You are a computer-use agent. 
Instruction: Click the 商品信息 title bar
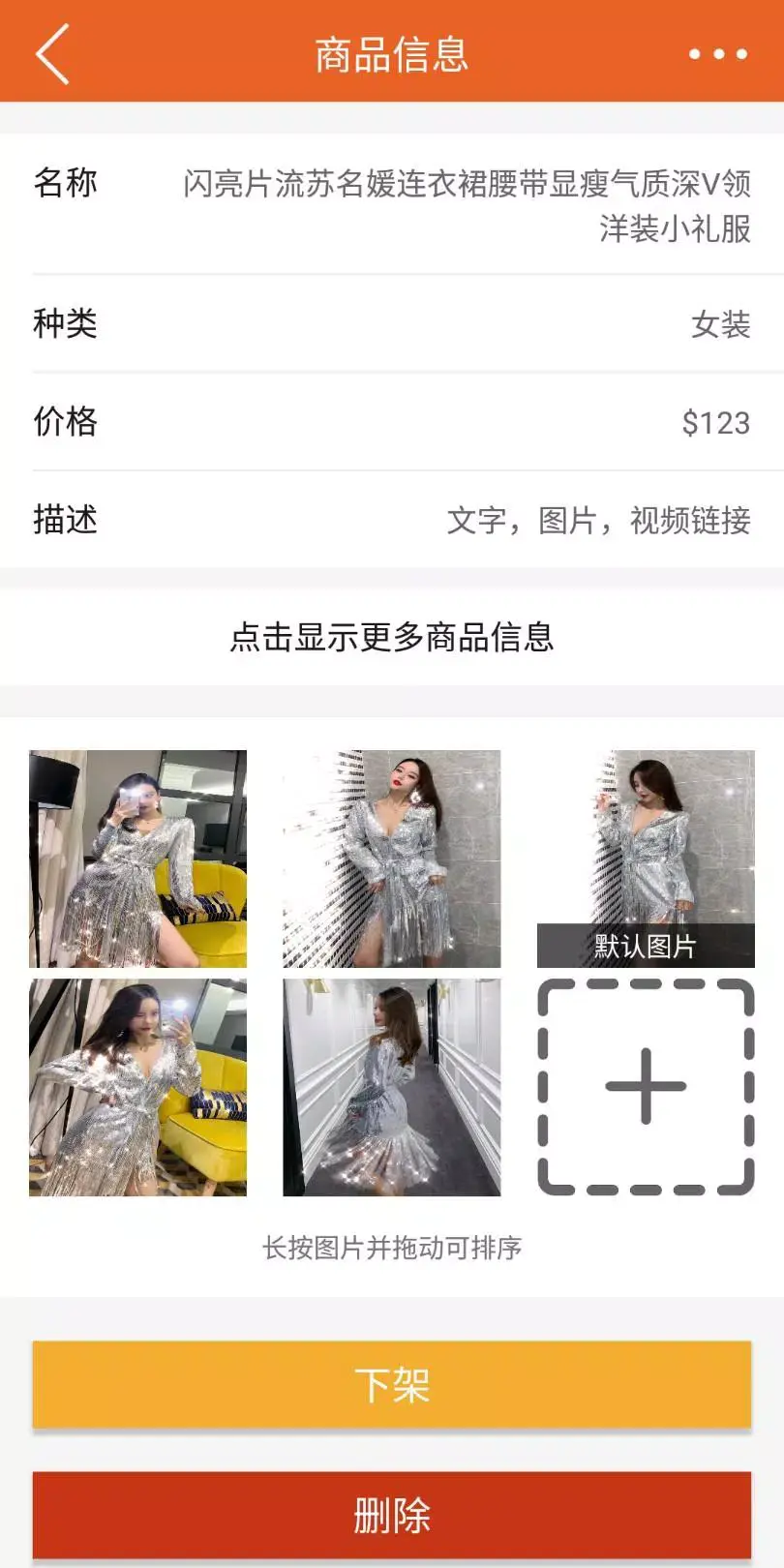pos(392,55)
